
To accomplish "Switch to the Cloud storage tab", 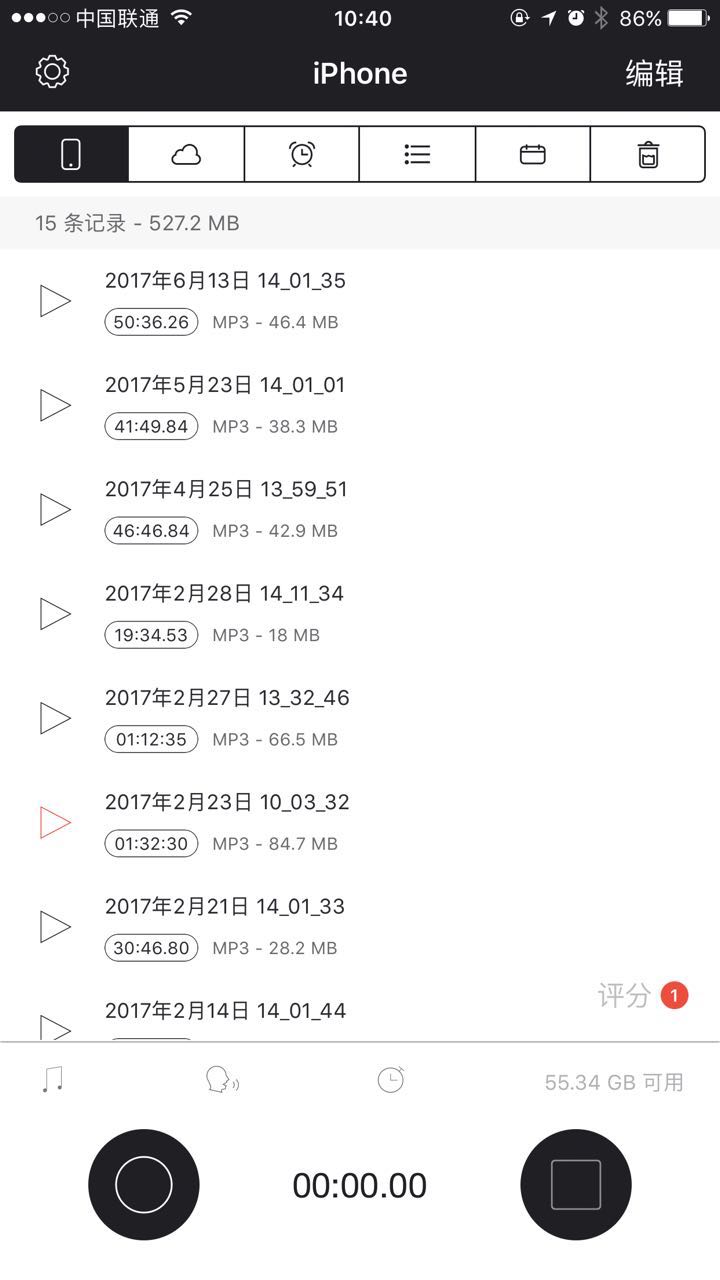I will point(185,154).
